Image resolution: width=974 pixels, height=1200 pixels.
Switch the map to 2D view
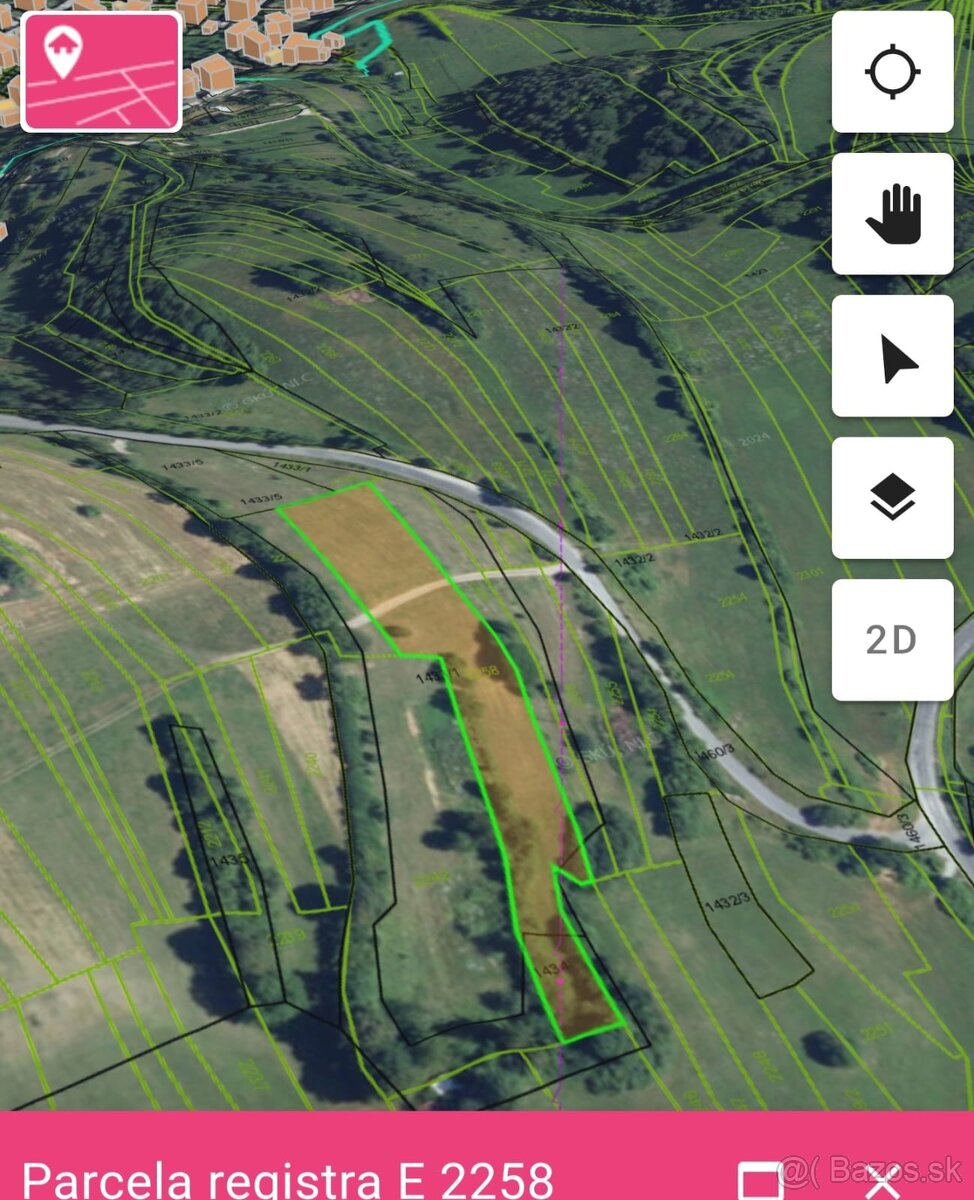pos(892,640)
